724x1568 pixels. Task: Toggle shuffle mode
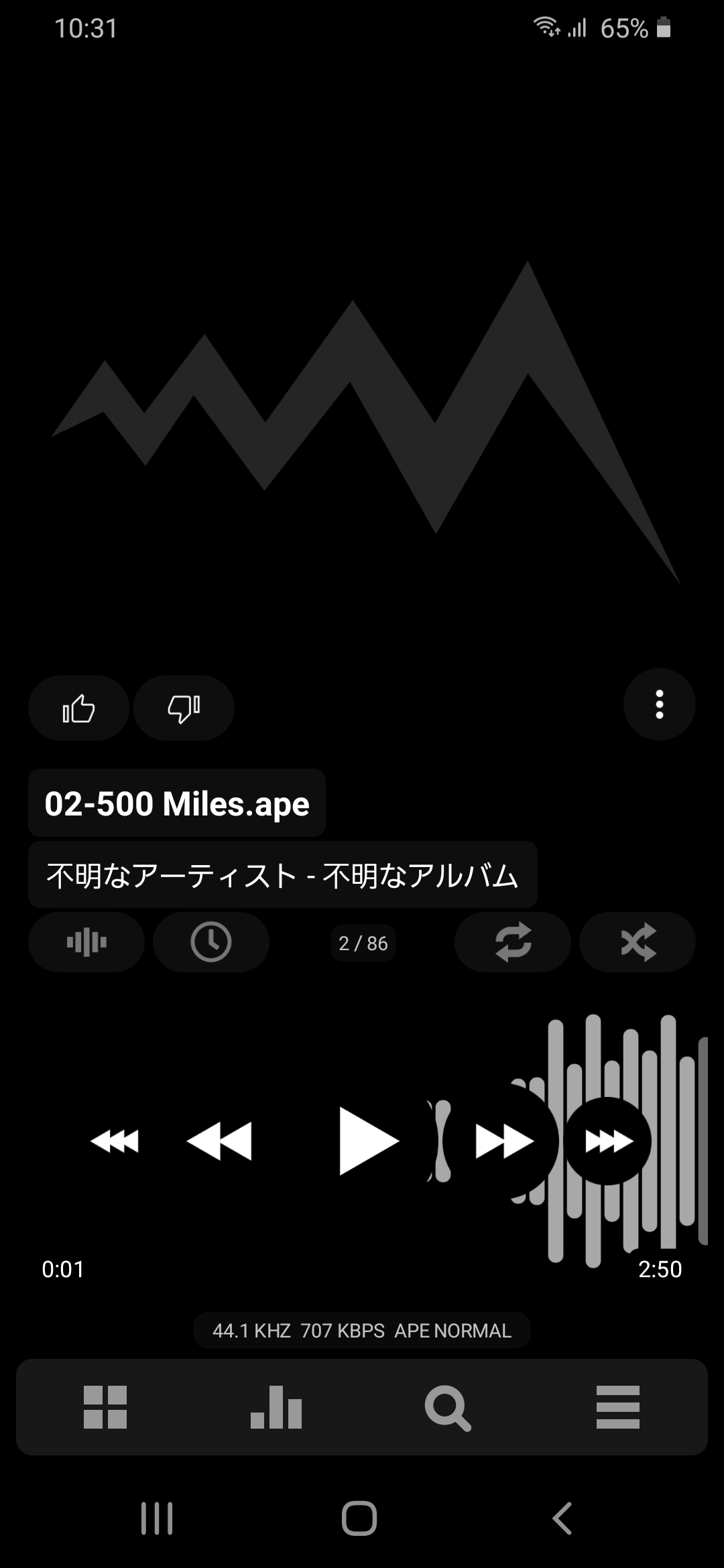tap(638, 942)
